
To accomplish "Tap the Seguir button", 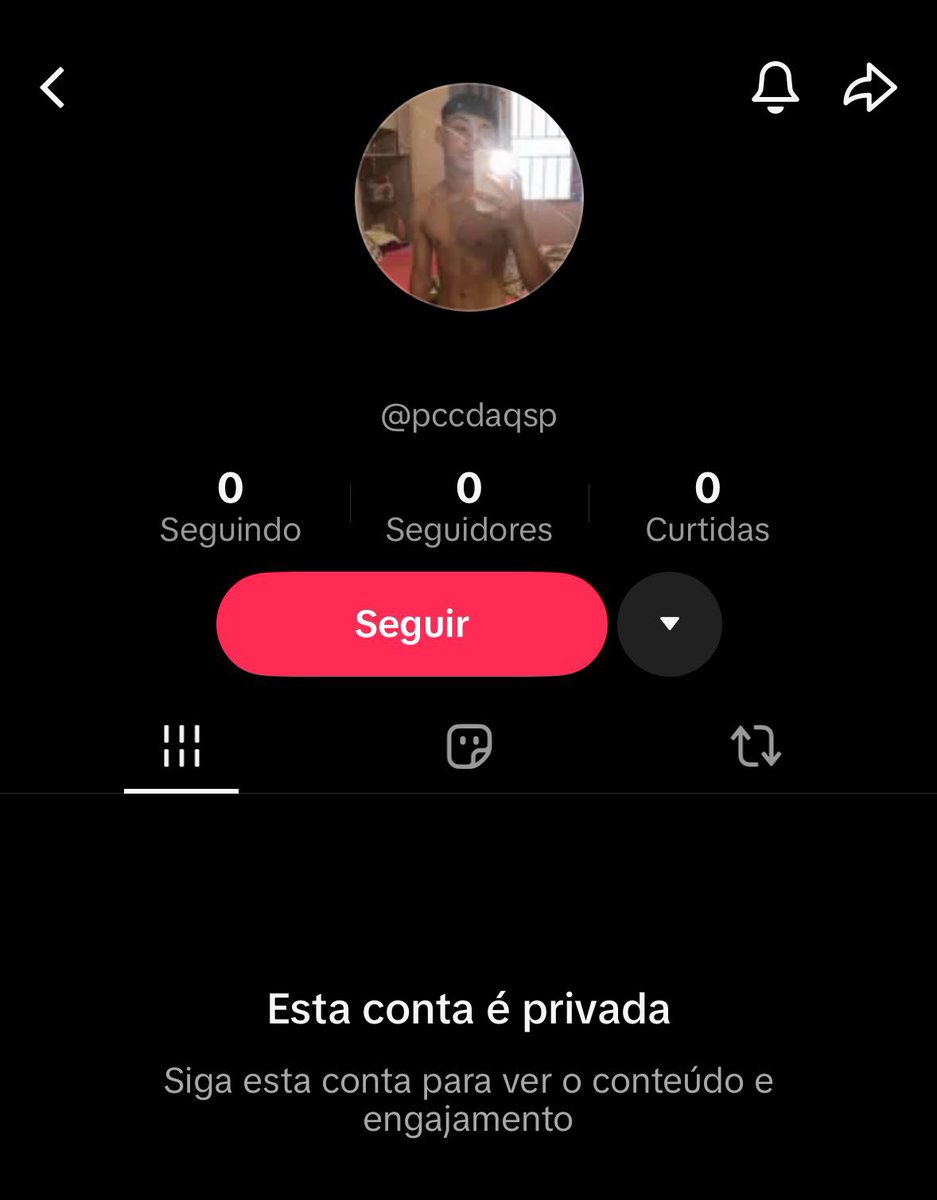I will pos(412,624).
